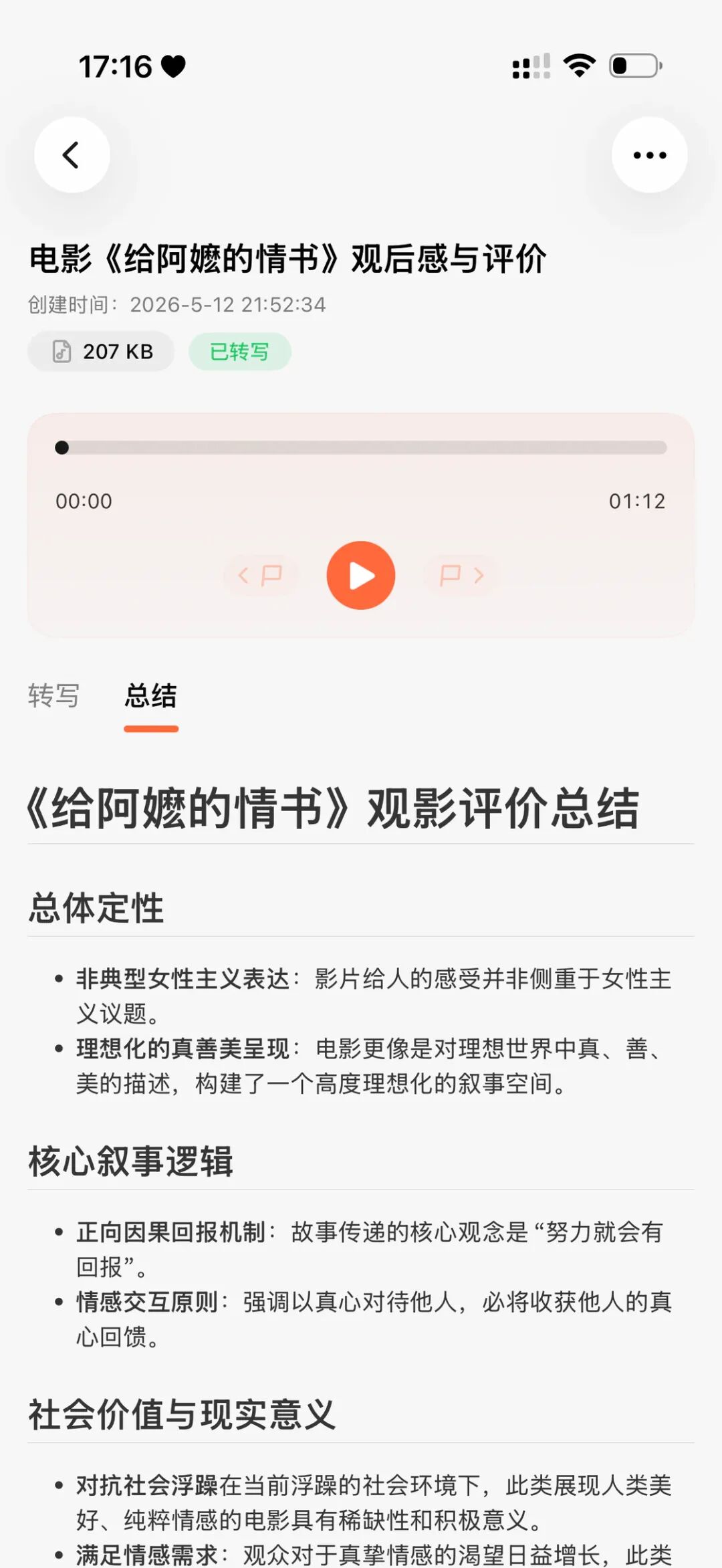The image size is (722, 1568).
Task: Tap the 207 KB file chip
Action: pyautogui.click(x=101, y=351)
